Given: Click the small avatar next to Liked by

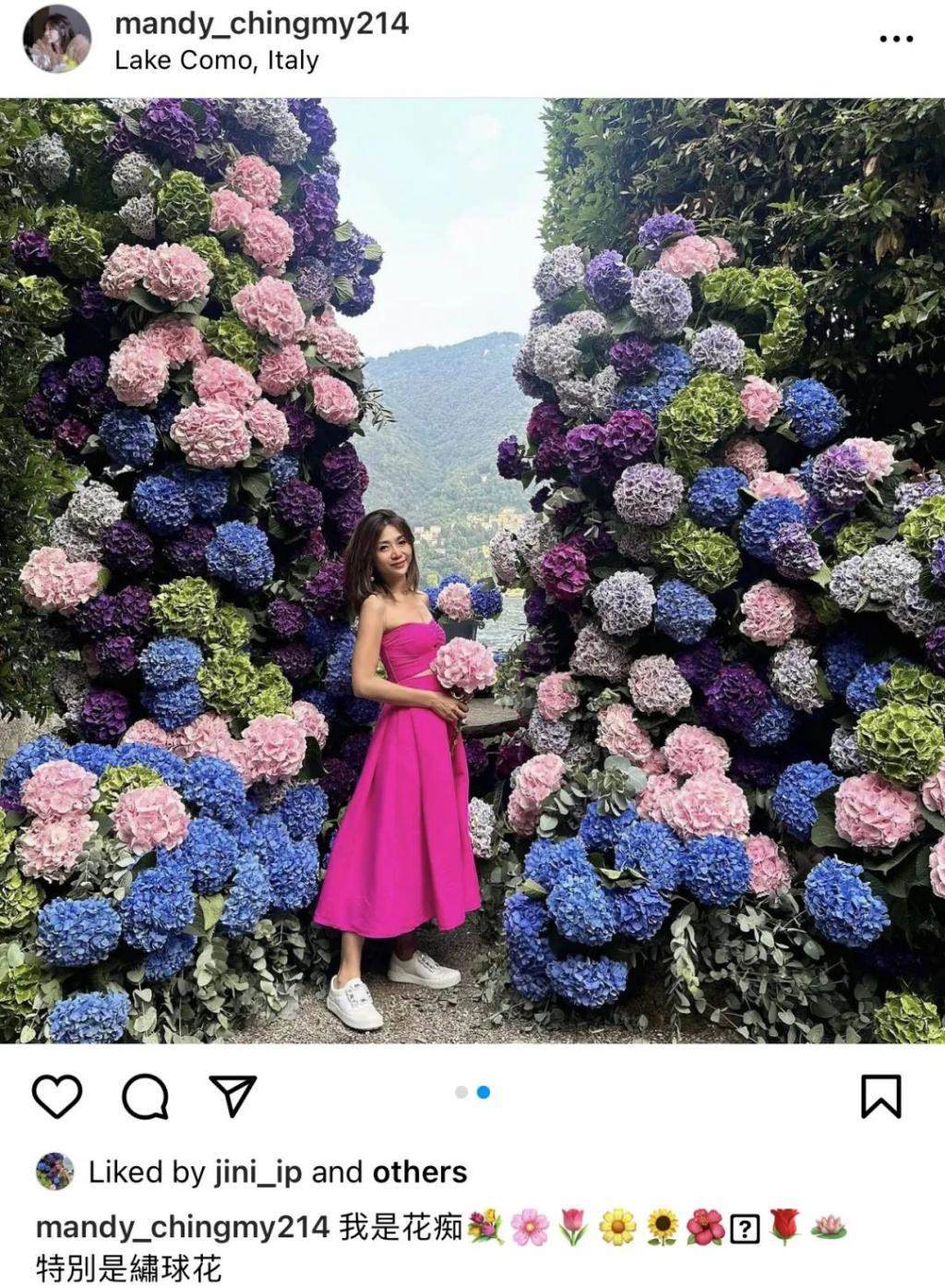Looking at the screenshot, I should click(x=57, y=1171).
